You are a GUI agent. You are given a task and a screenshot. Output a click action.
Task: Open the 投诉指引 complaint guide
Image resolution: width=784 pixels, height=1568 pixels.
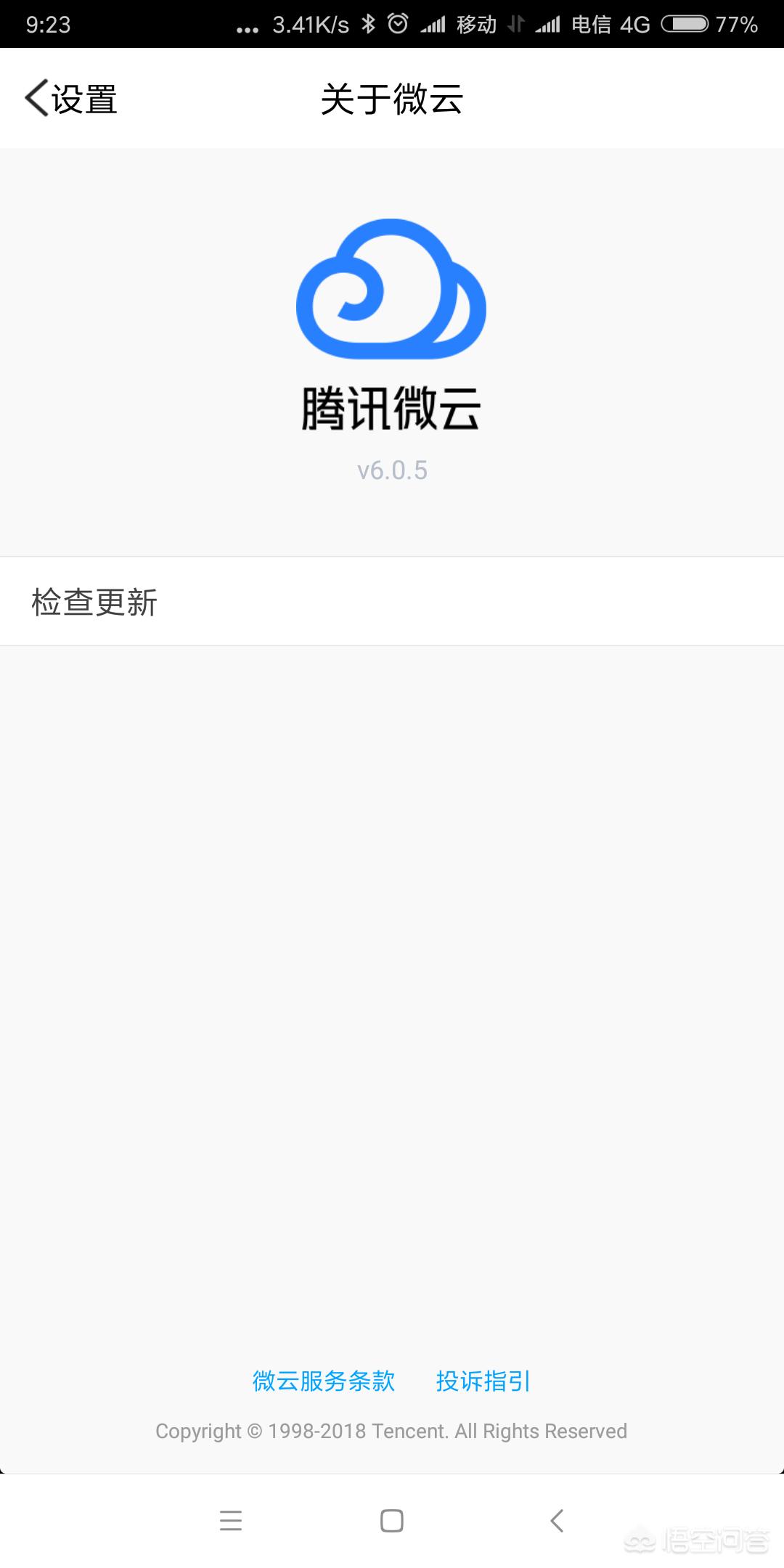point(483,1381)
